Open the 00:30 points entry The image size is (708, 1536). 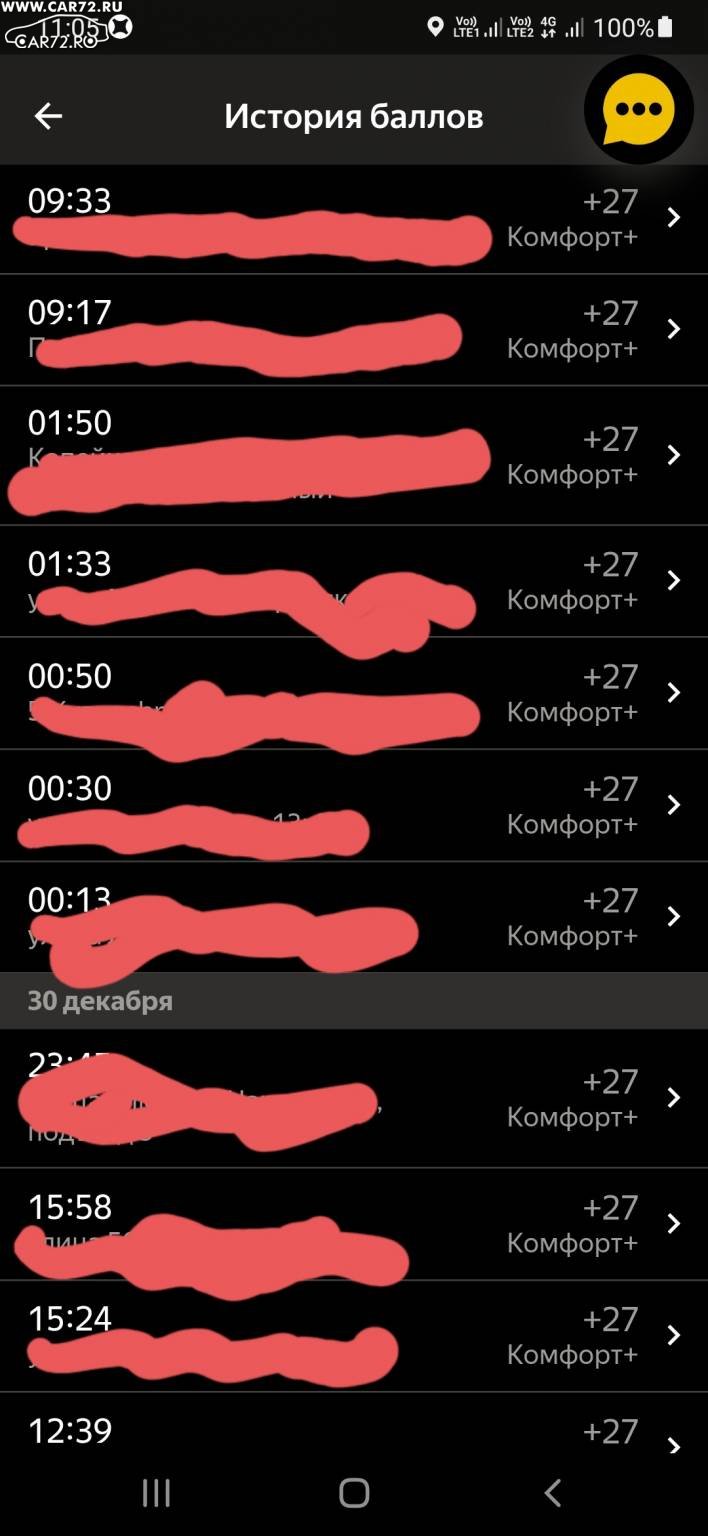pos(354,806)
